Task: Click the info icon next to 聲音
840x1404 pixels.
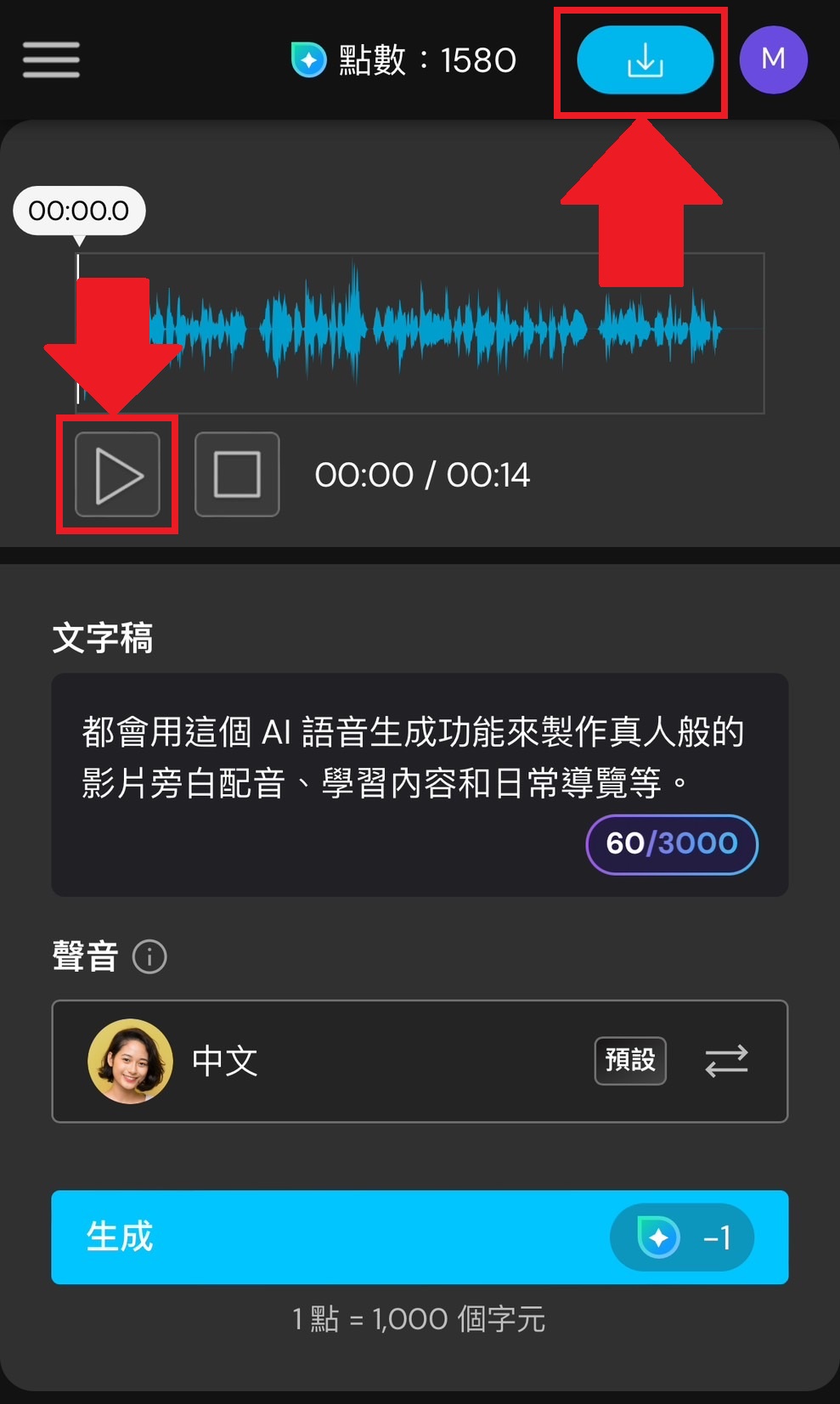Action: tap(149, 957)
